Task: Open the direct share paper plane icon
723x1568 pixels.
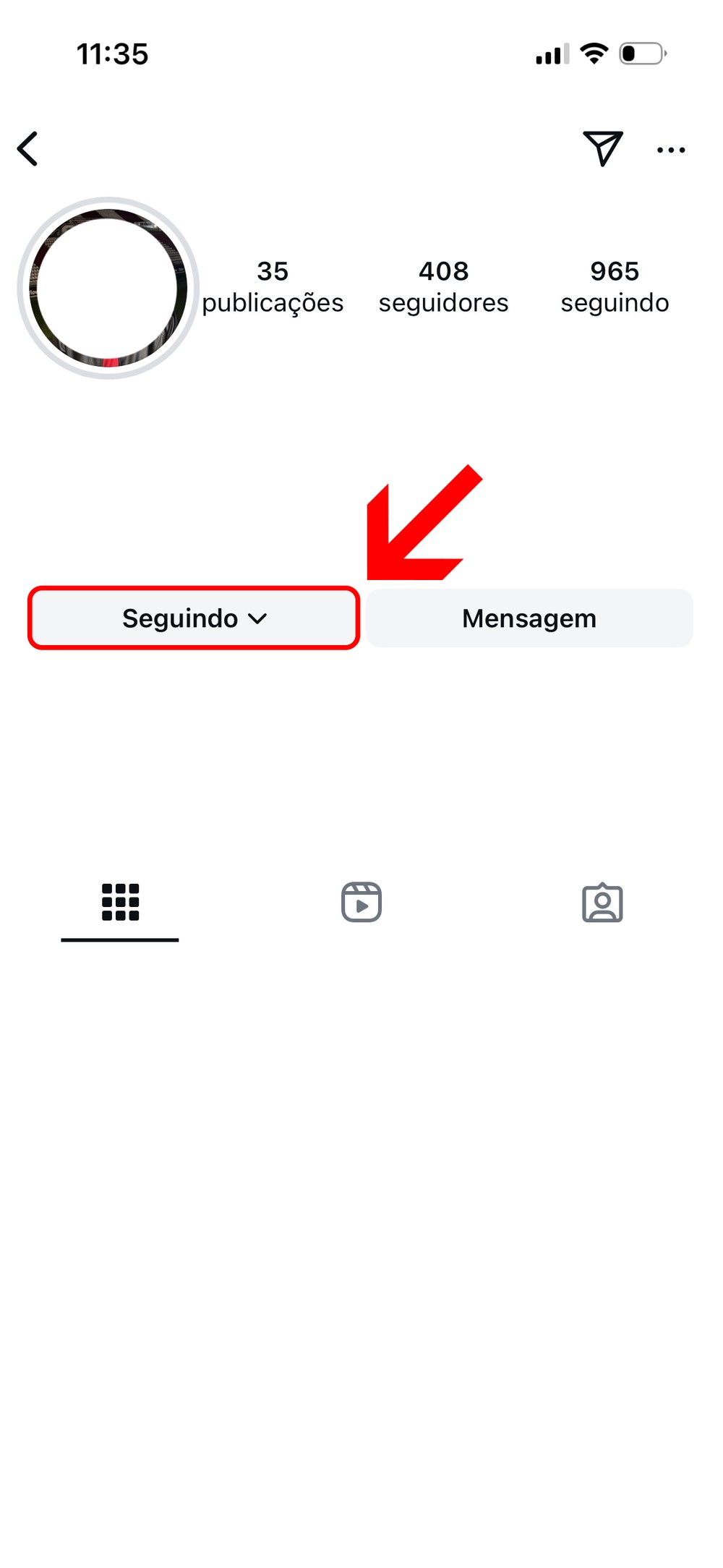Action: tap(602, 148)
